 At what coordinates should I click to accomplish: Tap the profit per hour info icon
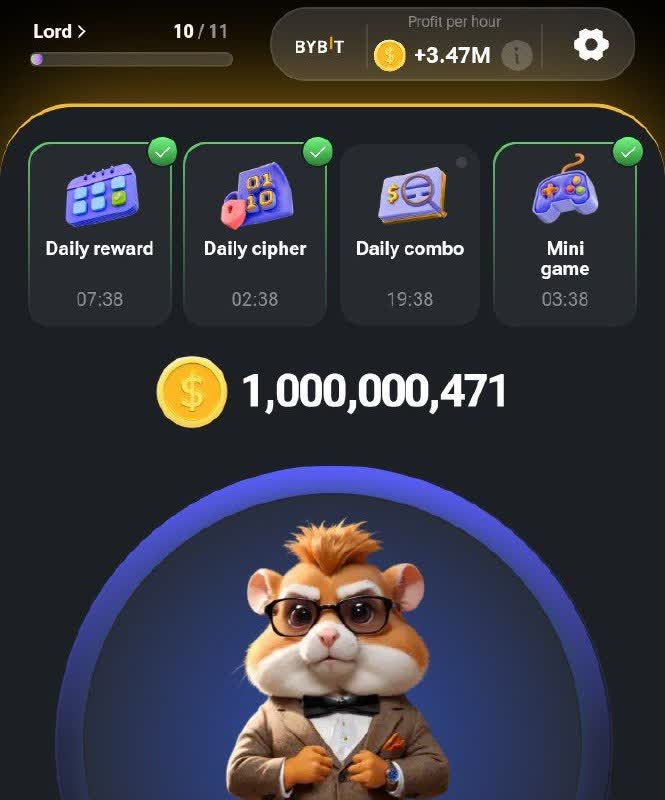[x=516, y=55]
